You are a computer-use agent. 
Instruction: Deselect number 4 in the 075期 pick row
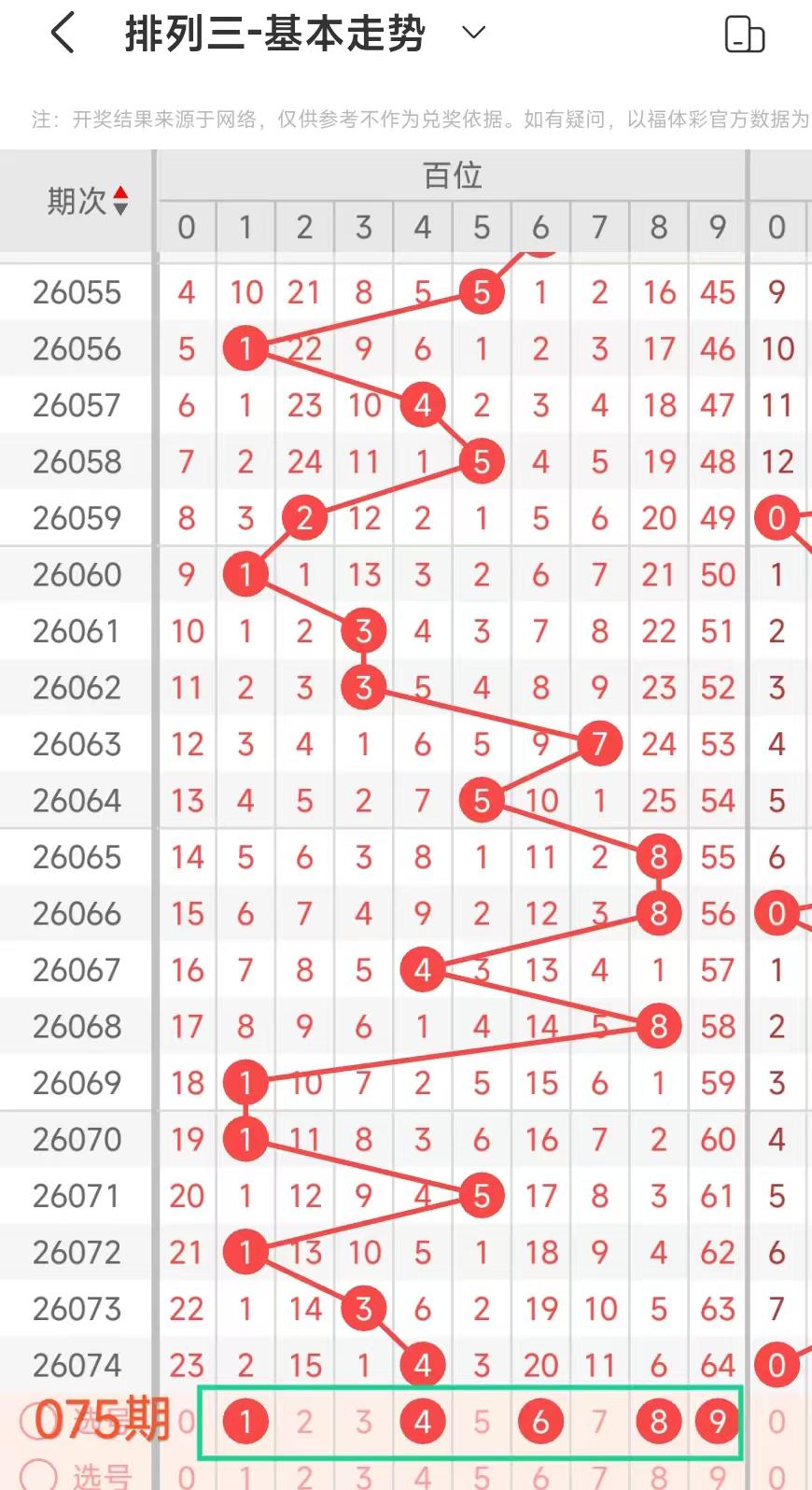[x=423, y=1422]
